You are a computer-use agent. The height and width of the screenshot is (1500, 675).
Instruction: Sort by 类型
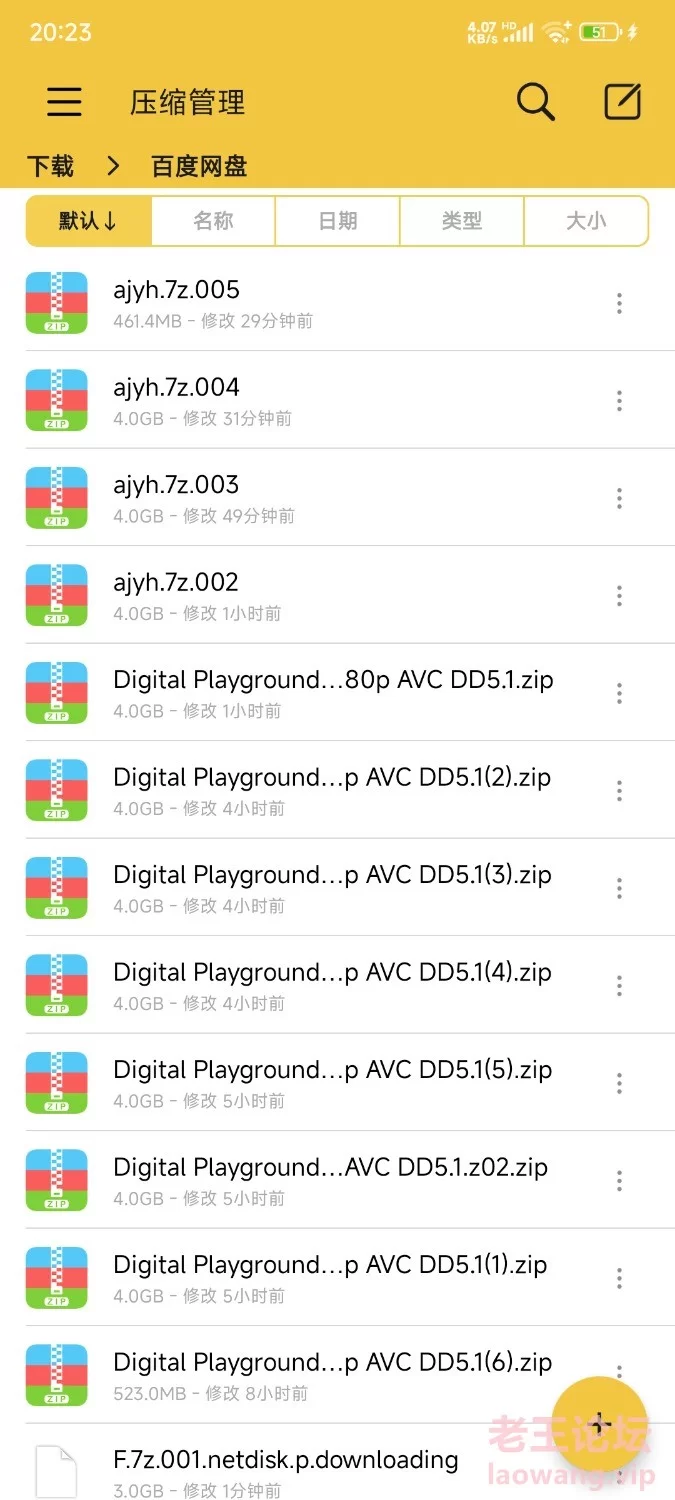click(461, 221)
